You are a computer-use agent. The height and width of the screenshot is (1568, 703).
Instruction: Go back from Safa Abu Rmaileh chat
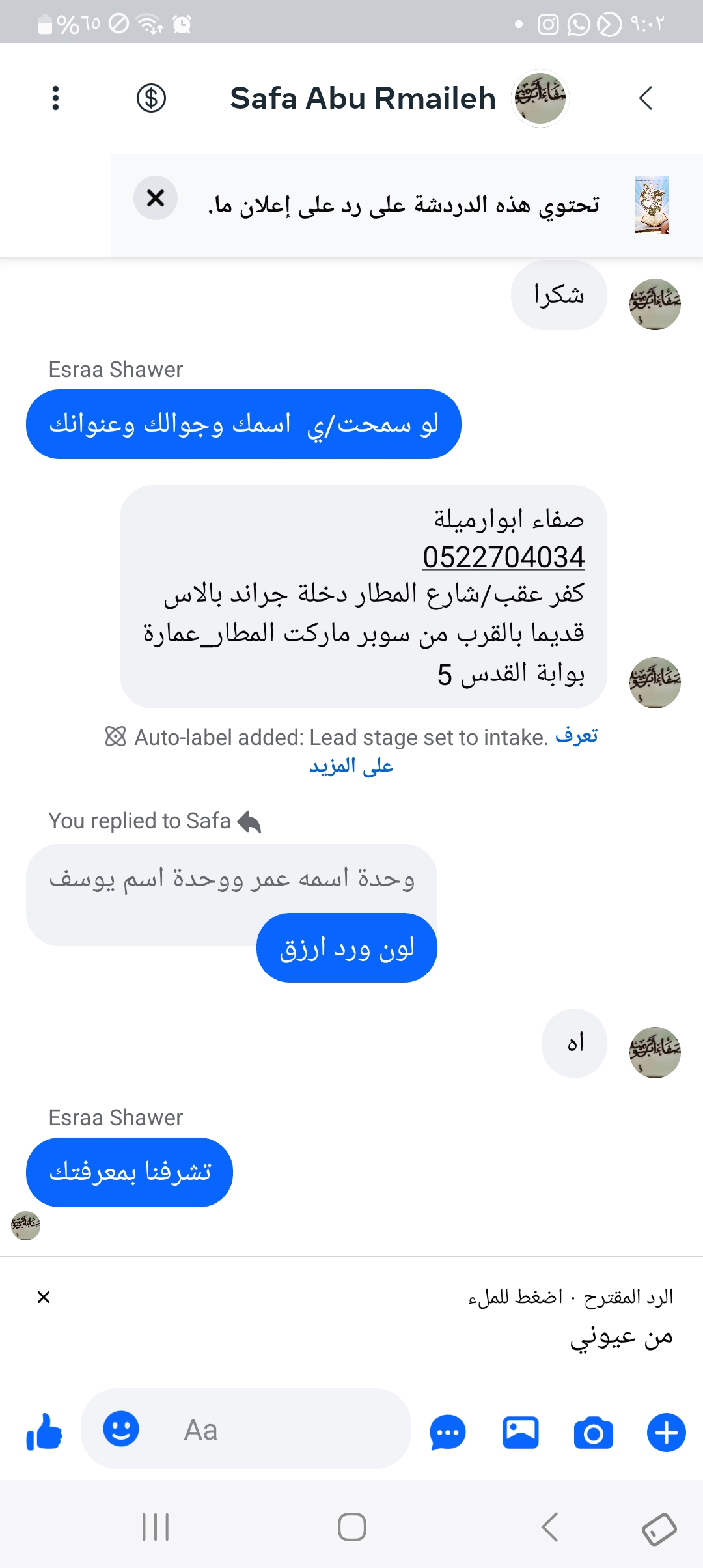(645, 98)
